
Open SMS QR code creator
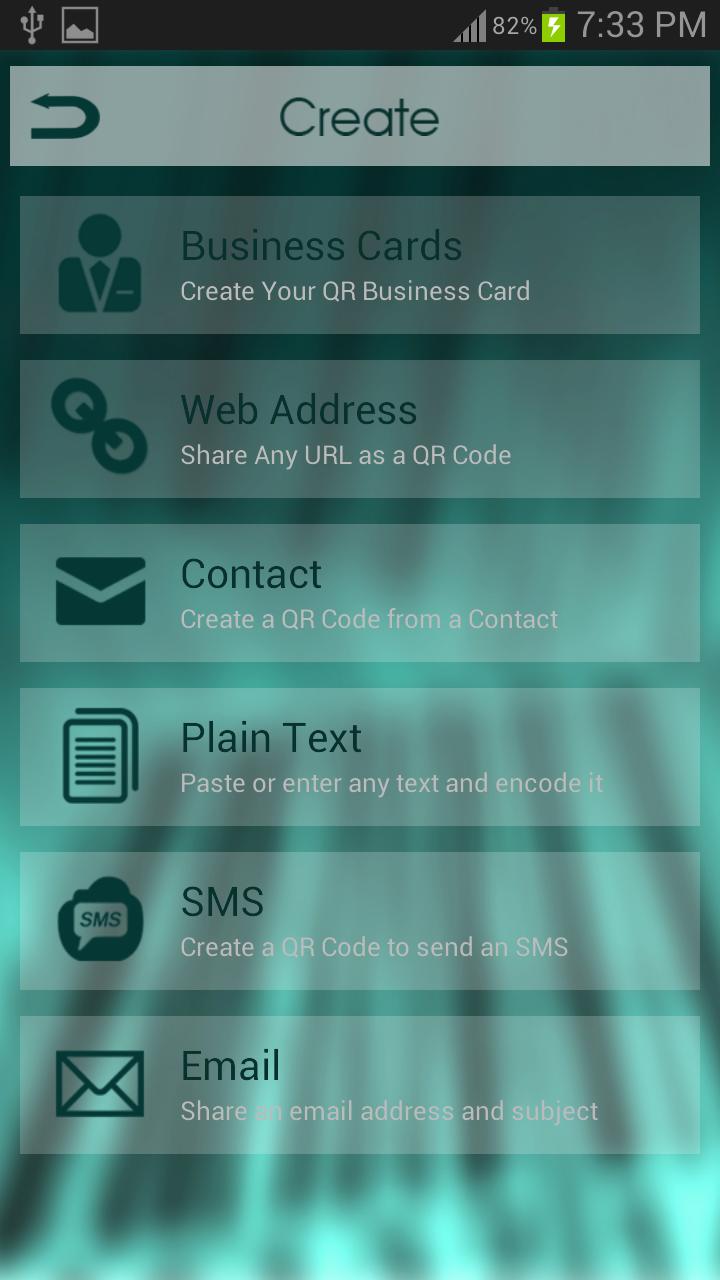point(360,920)
